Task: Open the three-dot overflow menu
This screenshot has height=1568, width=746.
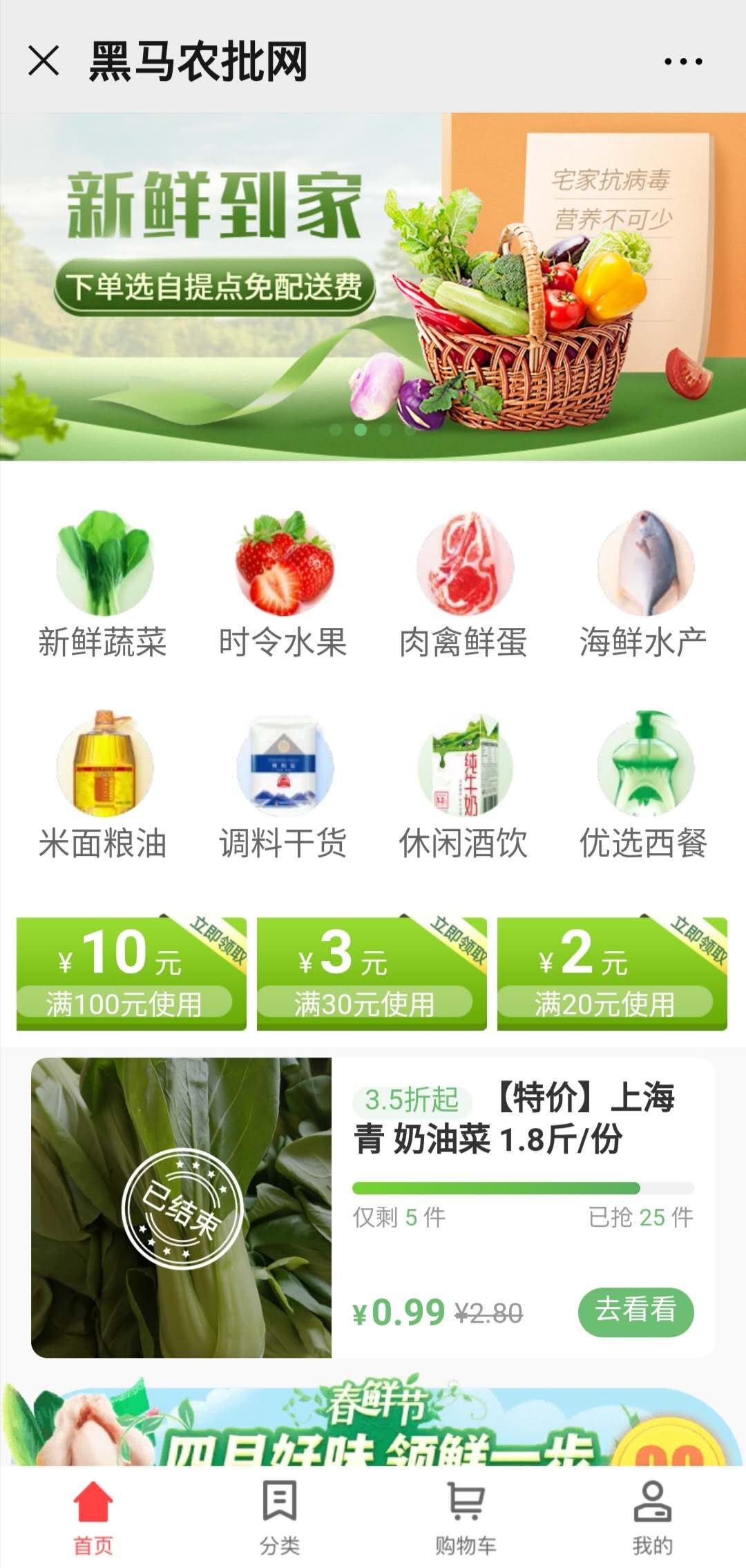Action: pos(683,61)
